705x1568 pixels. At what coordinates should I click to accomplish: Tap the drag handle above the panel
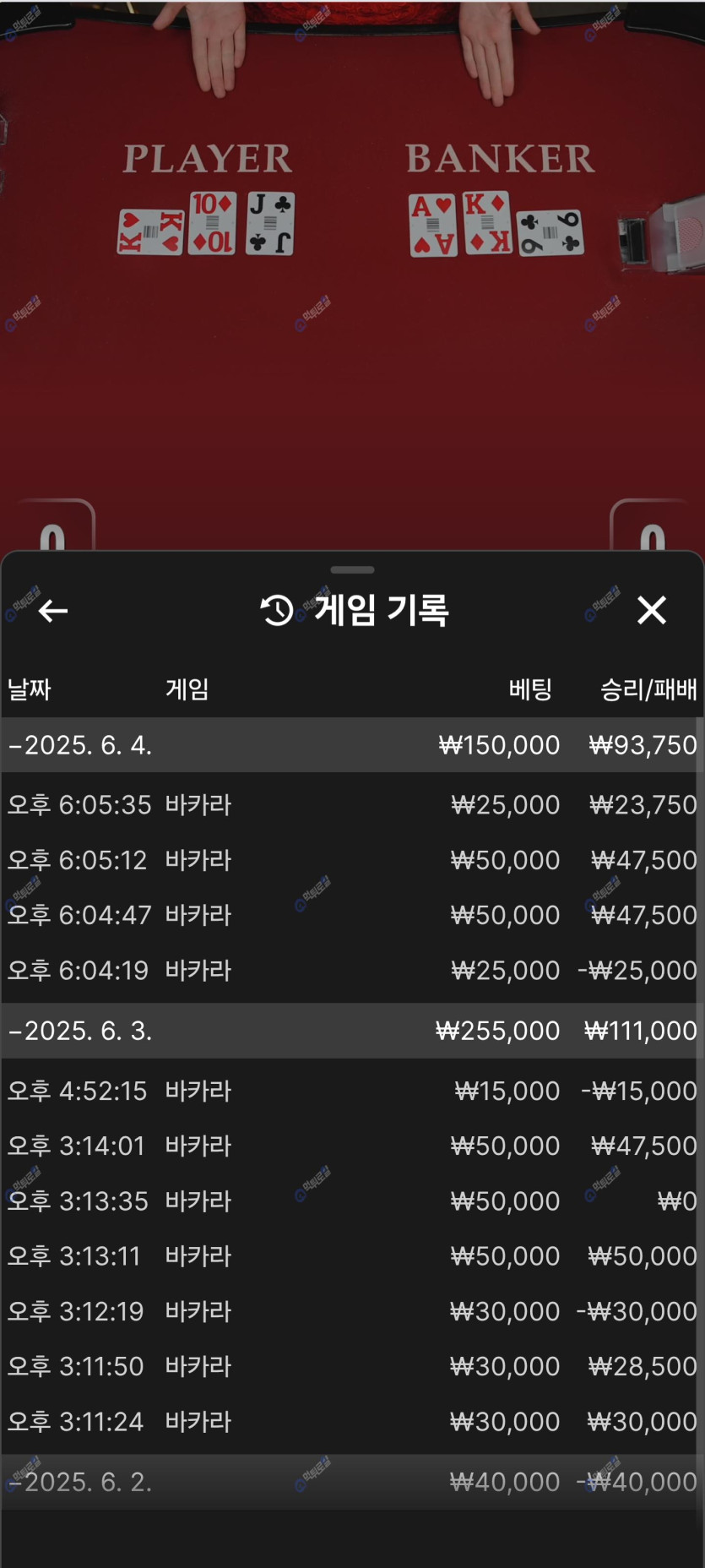coord(352,570)
